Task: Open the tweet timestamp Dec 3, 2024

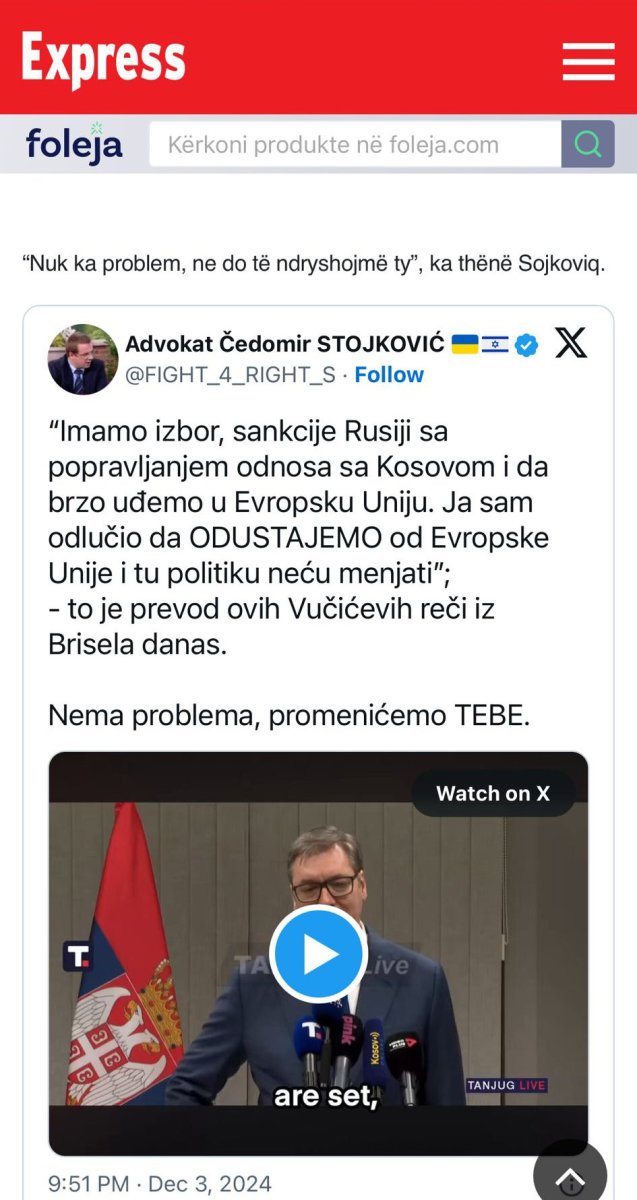Action: coord(160,1184)
